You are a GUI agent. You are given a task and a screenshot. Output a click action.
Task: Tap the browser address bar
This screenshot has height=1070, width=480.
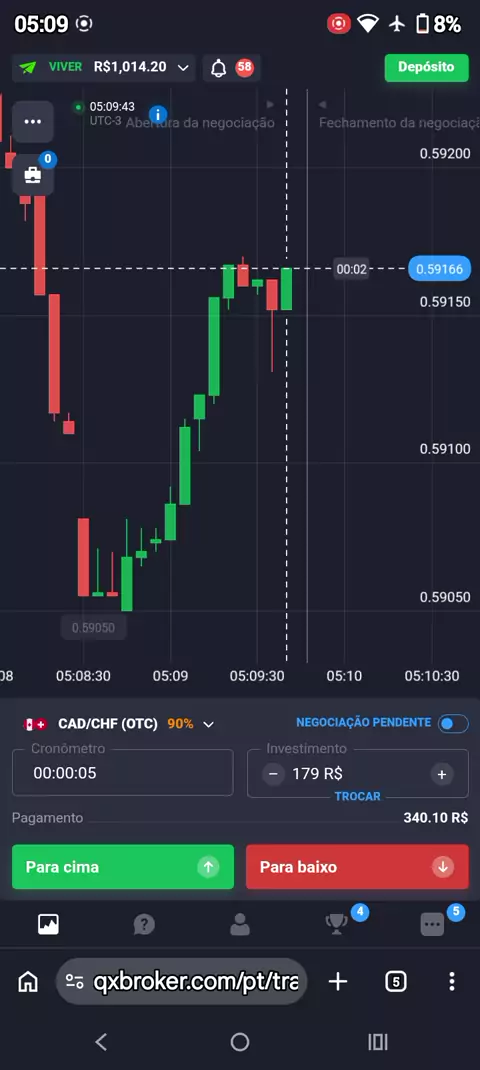tap(182, 982)
